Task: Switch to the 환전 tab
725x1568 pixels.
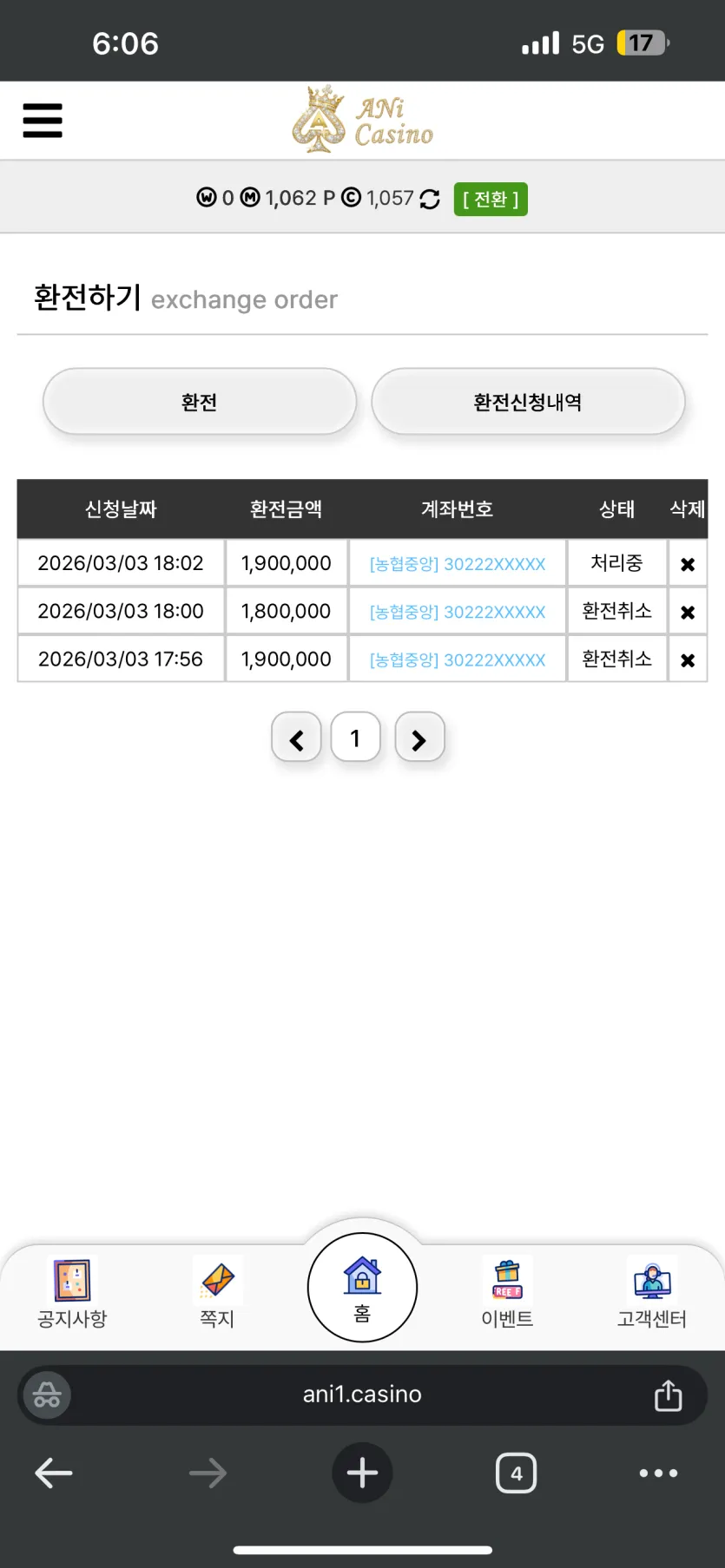Action: tap(200, 402)
